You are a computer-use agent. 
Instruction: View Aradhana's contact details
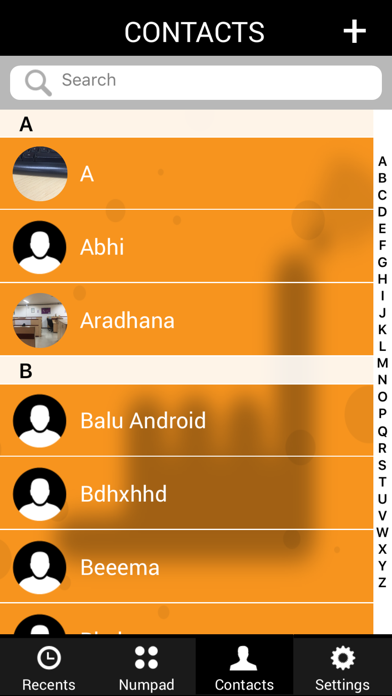(186, 320)
